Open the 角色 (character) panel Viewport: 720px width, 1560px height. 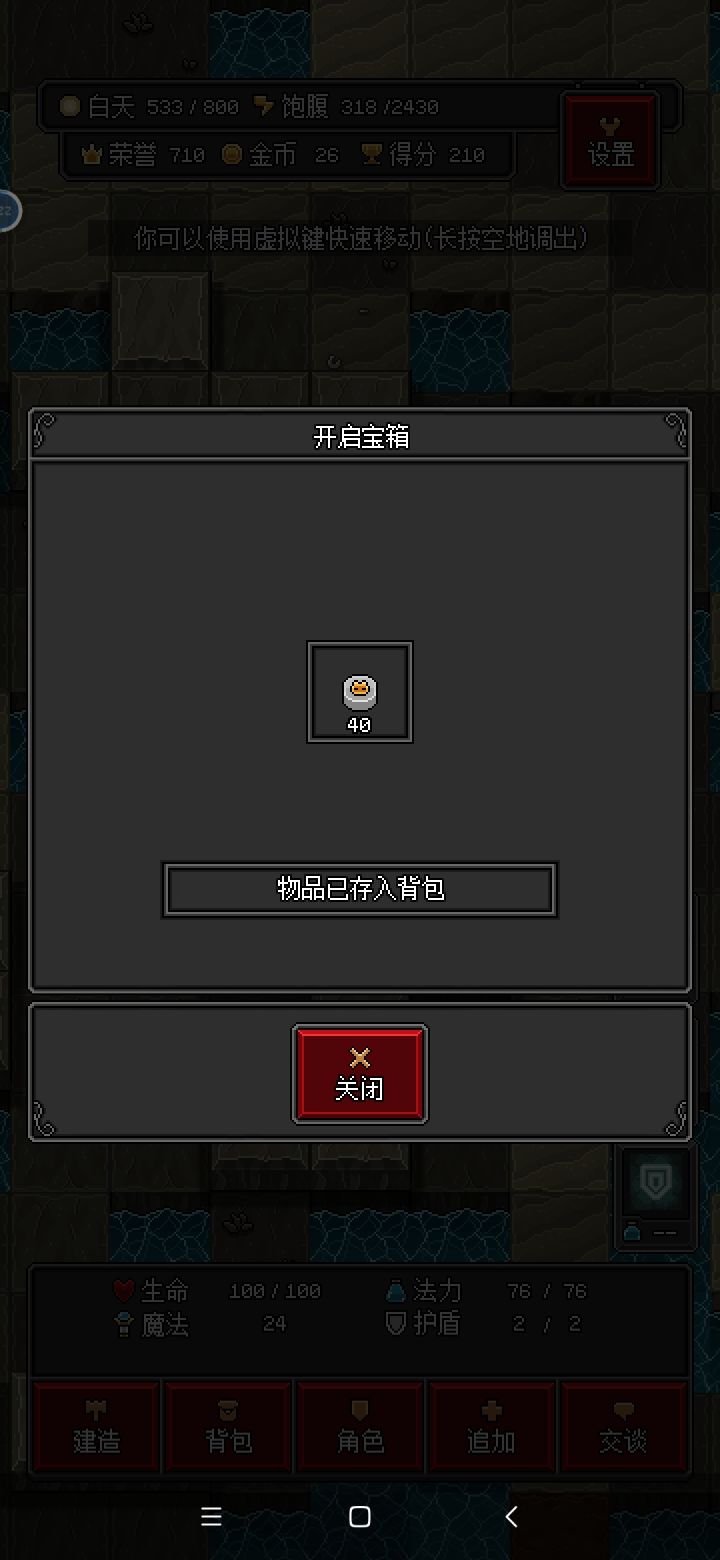[x=359, y=1427]
